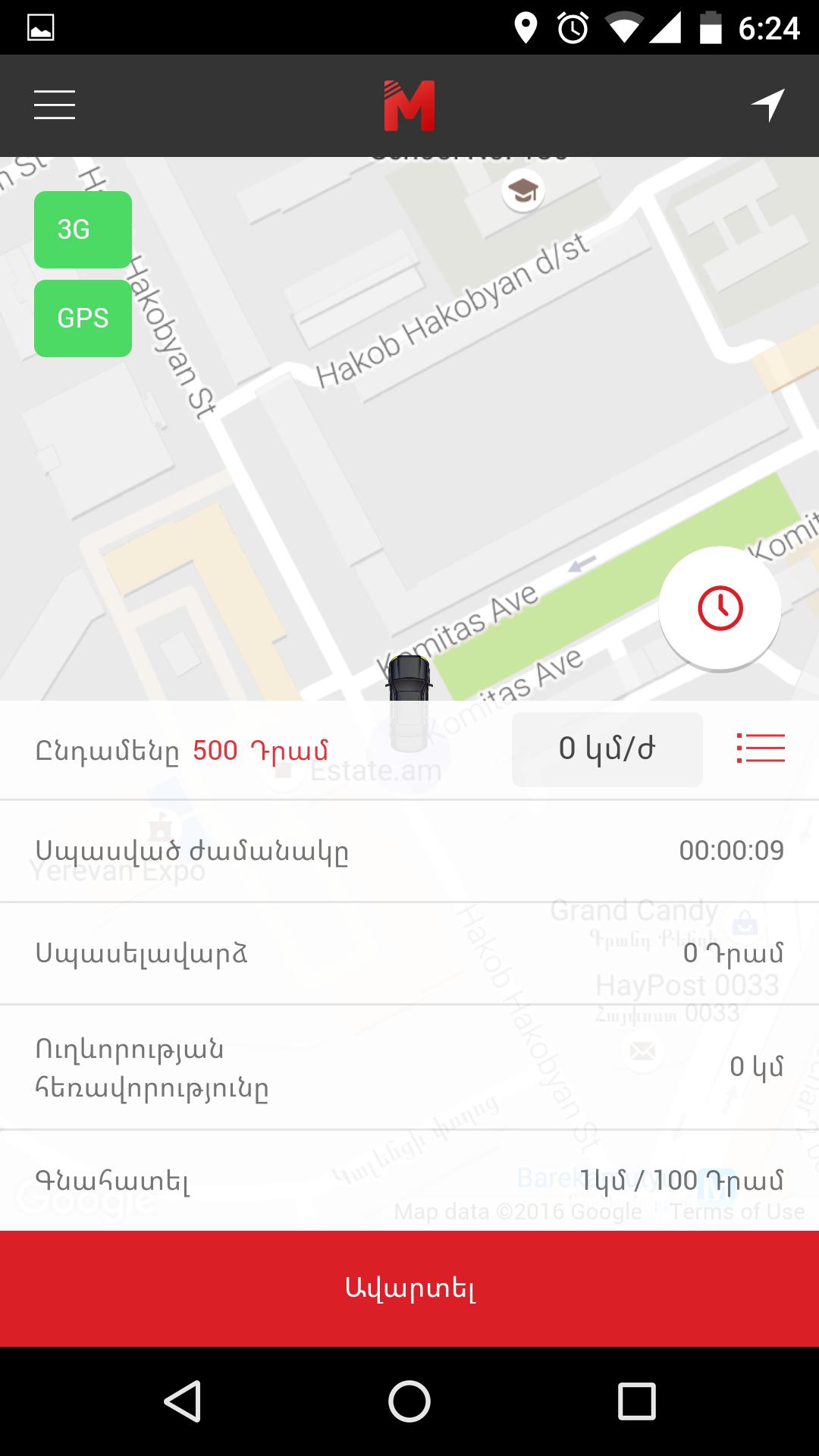The image size is (819, 1456).
Task: Go to the system home screen
Action: click(409, 1401)
